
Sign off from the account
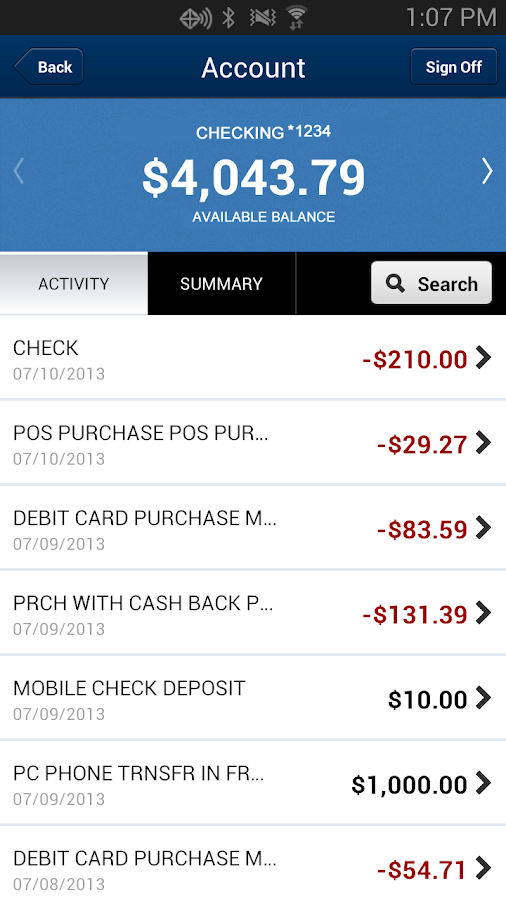click(453, 67)
